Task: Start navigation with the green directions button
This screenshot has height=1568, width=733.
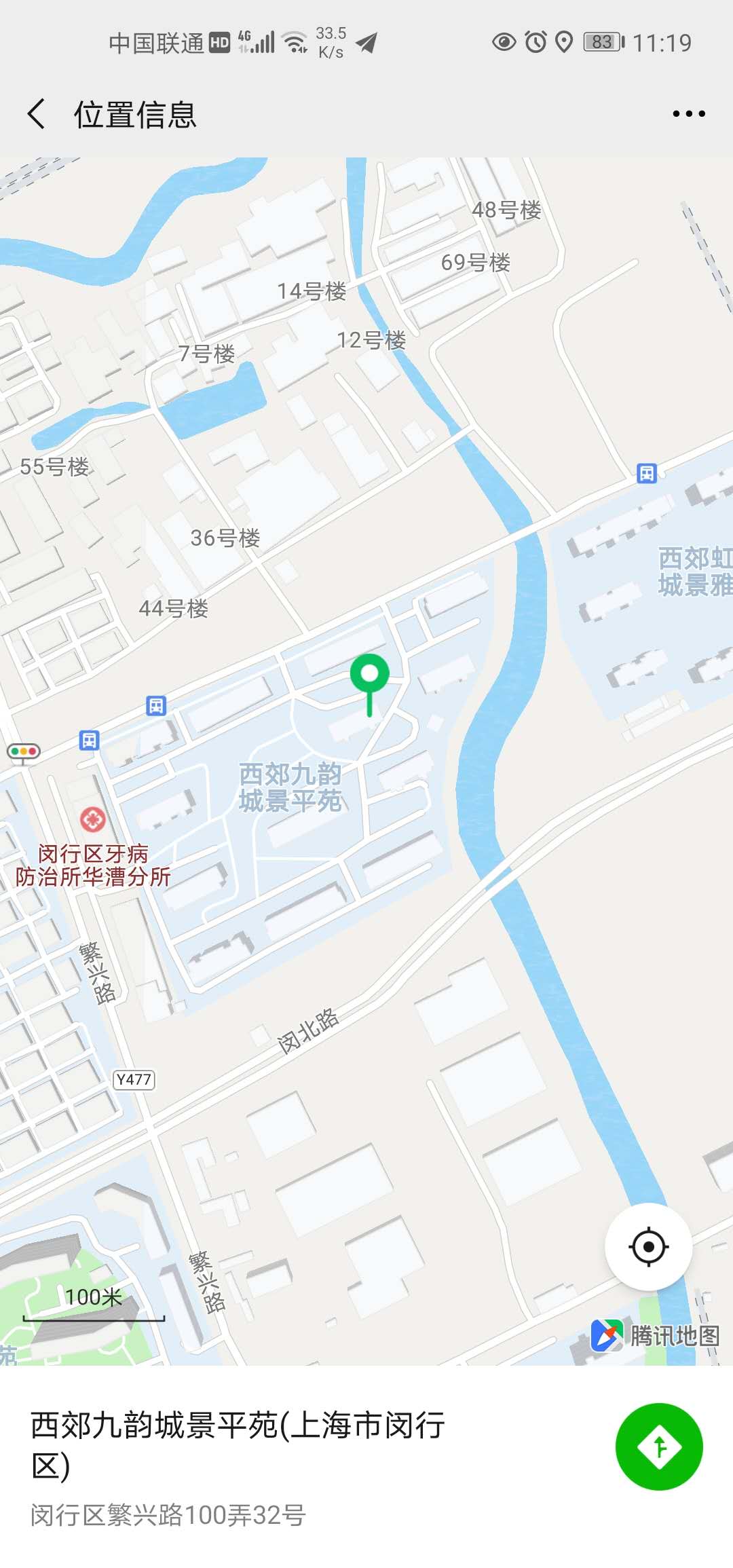Action: 658,1446
